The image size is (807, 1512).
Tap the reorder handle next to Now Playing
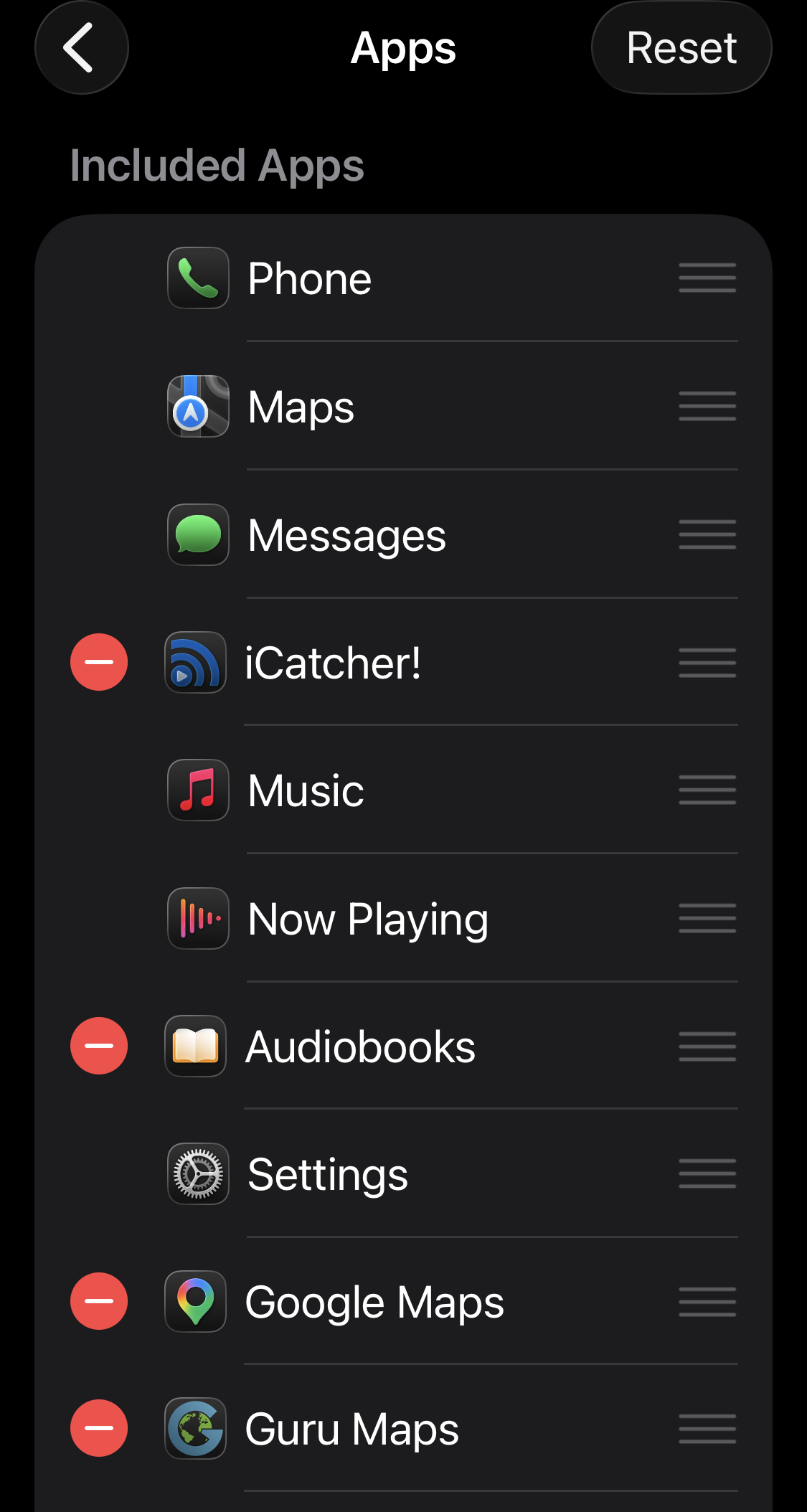click(x=707, y=918)
